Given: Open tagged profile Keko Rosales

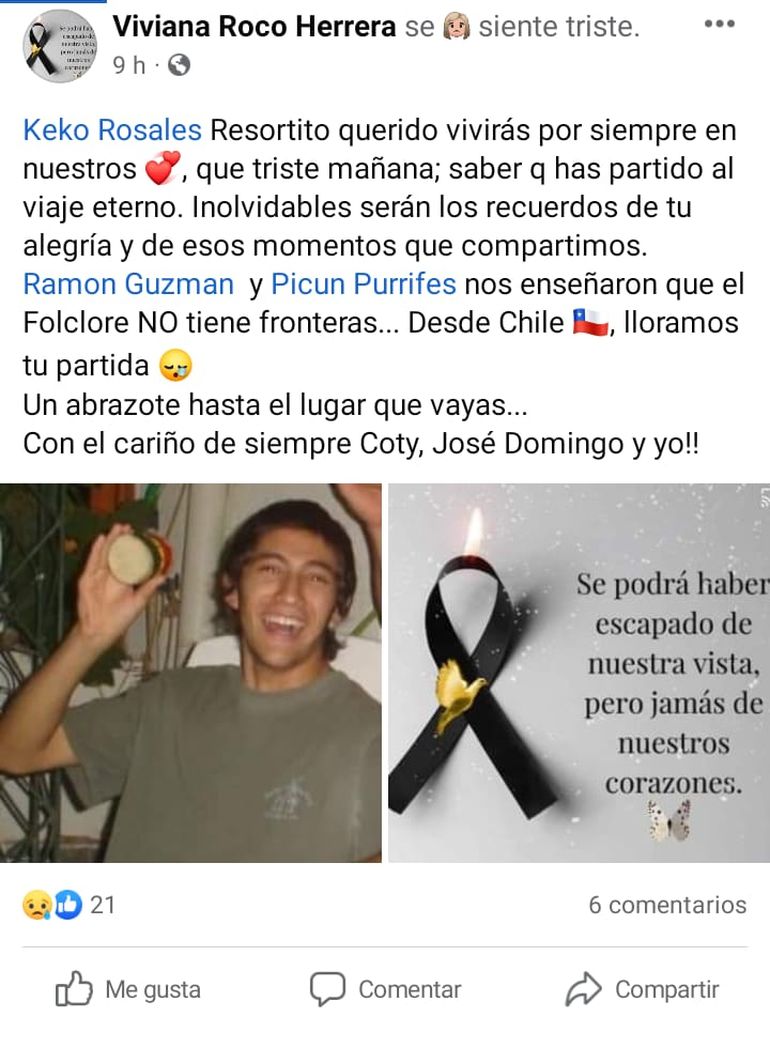Looking at the screenshot, I should pyautogui.click(x=112, y=130).
